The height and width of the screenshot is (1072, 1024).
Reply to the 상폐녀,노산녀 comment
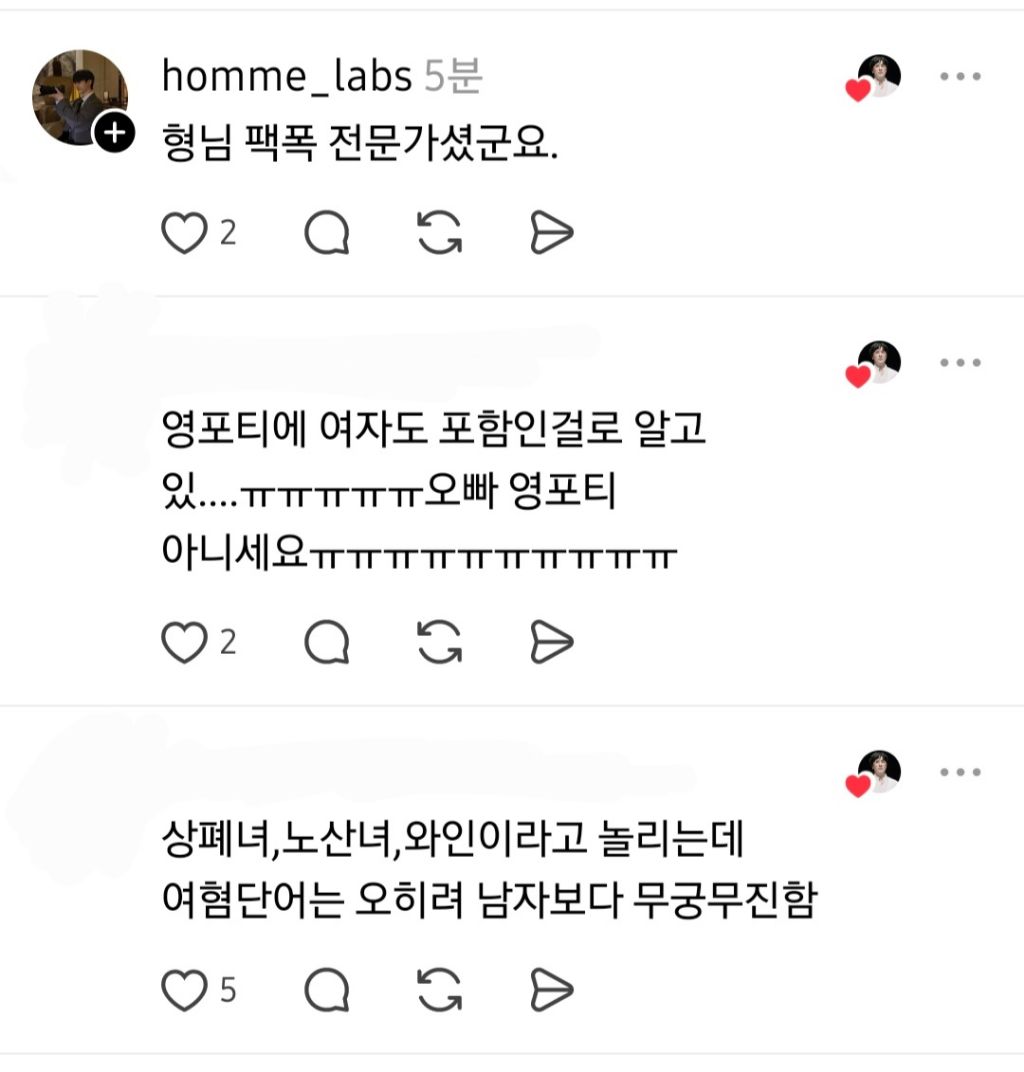click(x=327, y=989)
